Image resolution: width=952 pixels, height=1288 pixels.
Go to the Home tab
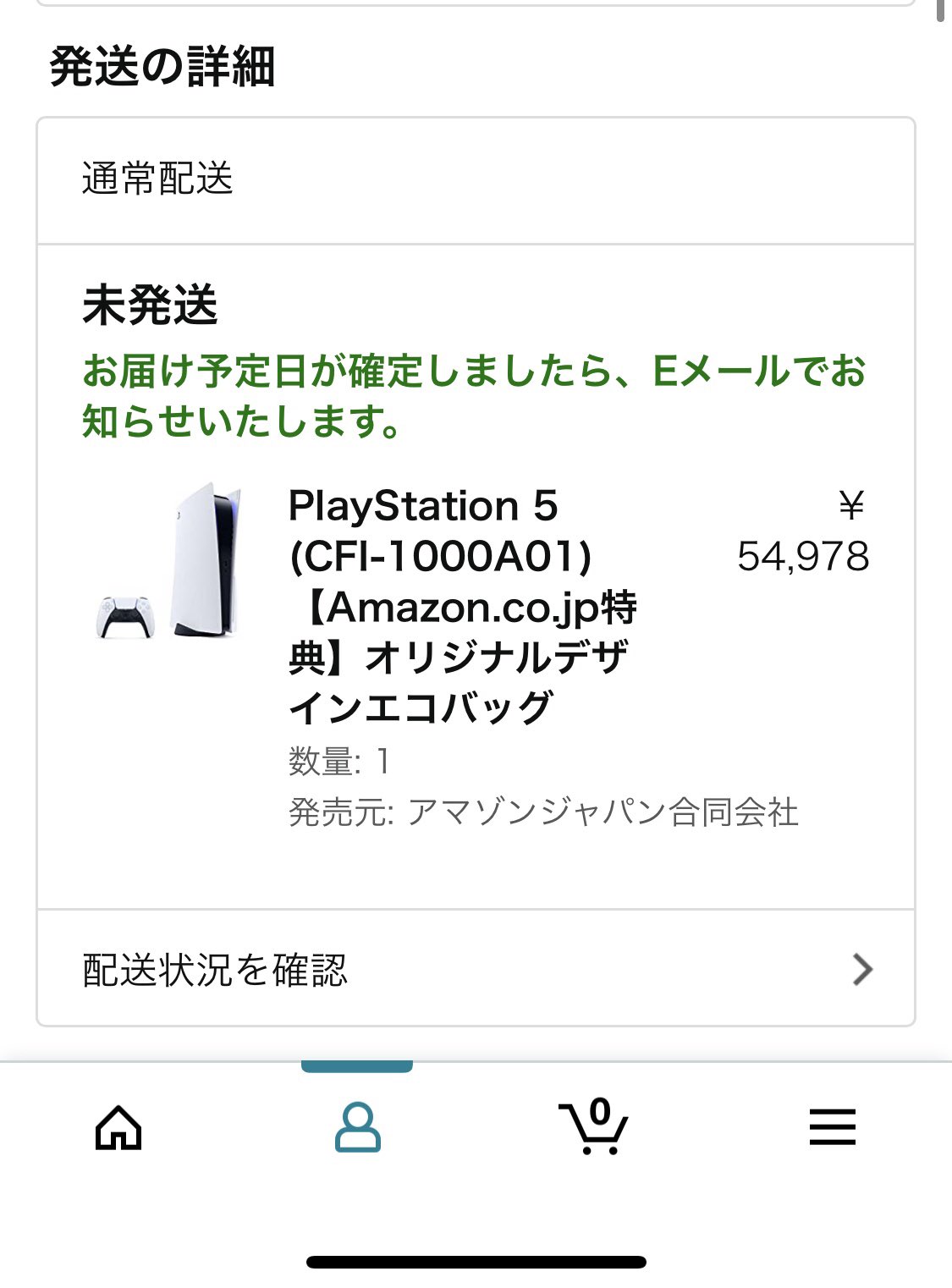click(118, 1128)
